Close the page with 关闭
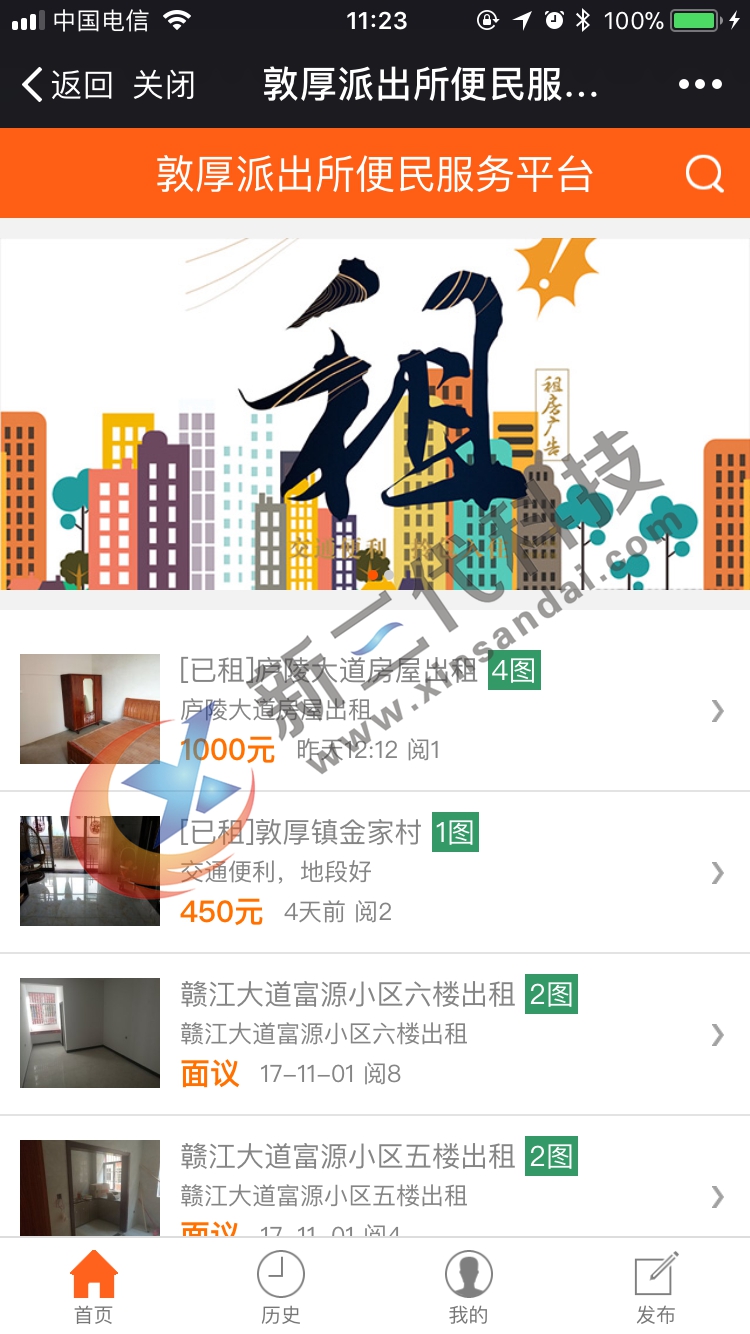750x1334 pixels. [x=164, y=85]
